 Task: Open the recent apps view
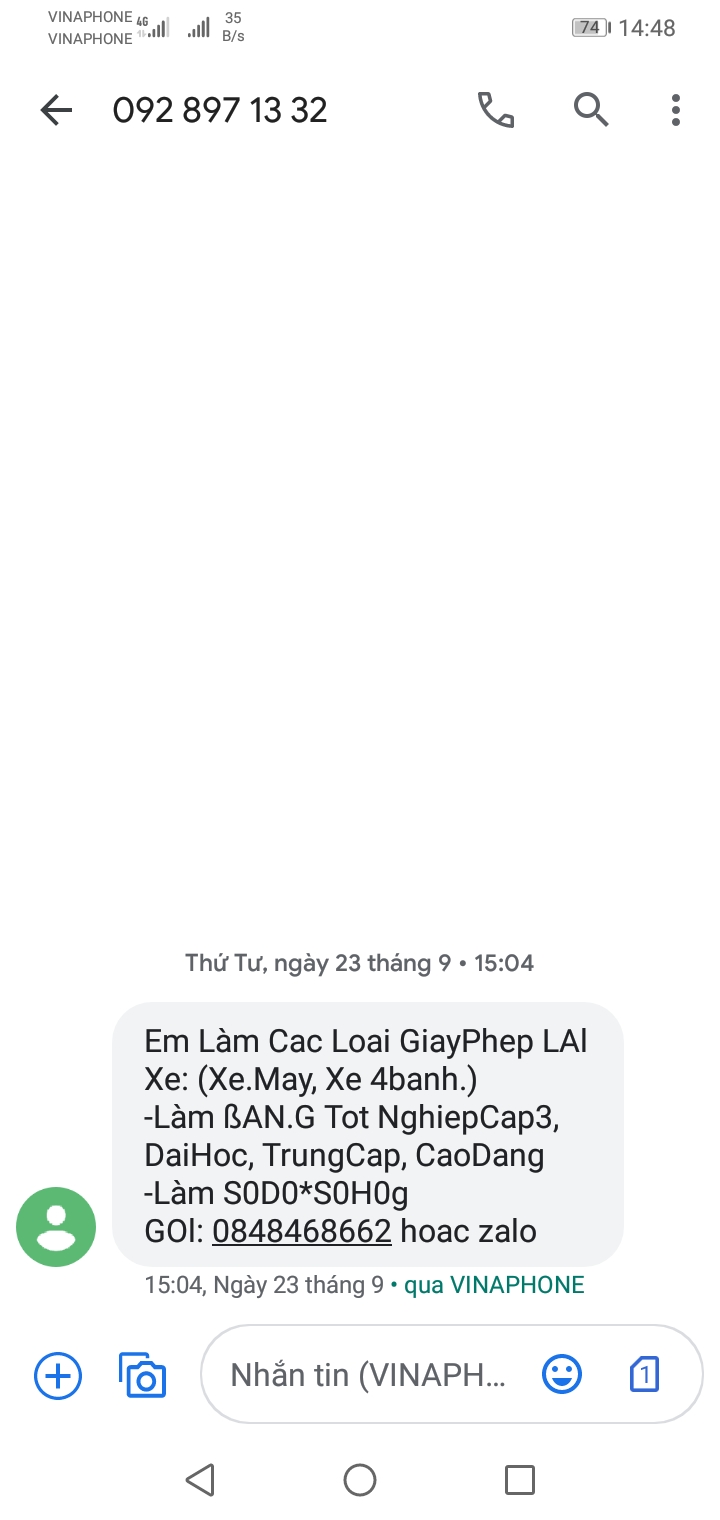tap(520, 1480)
